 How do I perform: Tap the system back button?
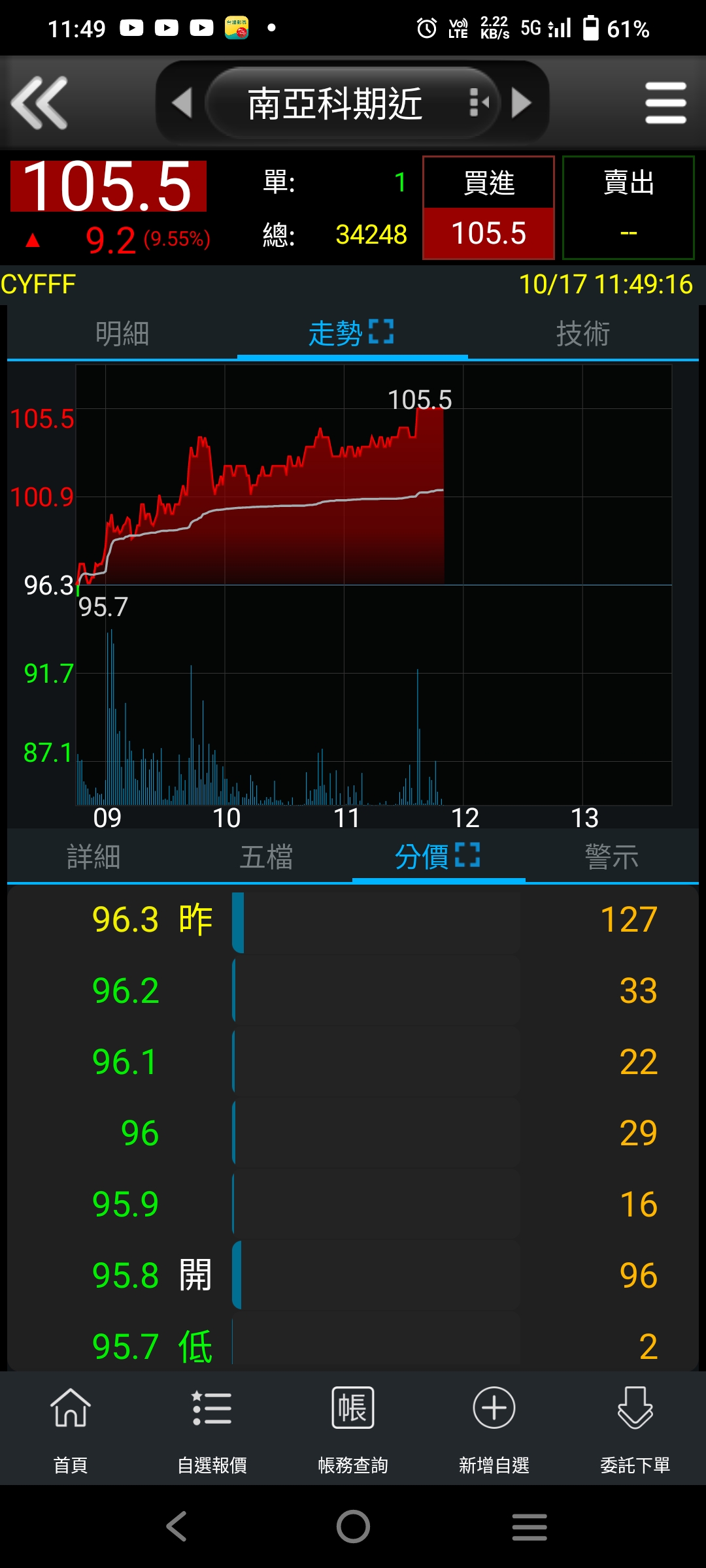[176, 1527]
